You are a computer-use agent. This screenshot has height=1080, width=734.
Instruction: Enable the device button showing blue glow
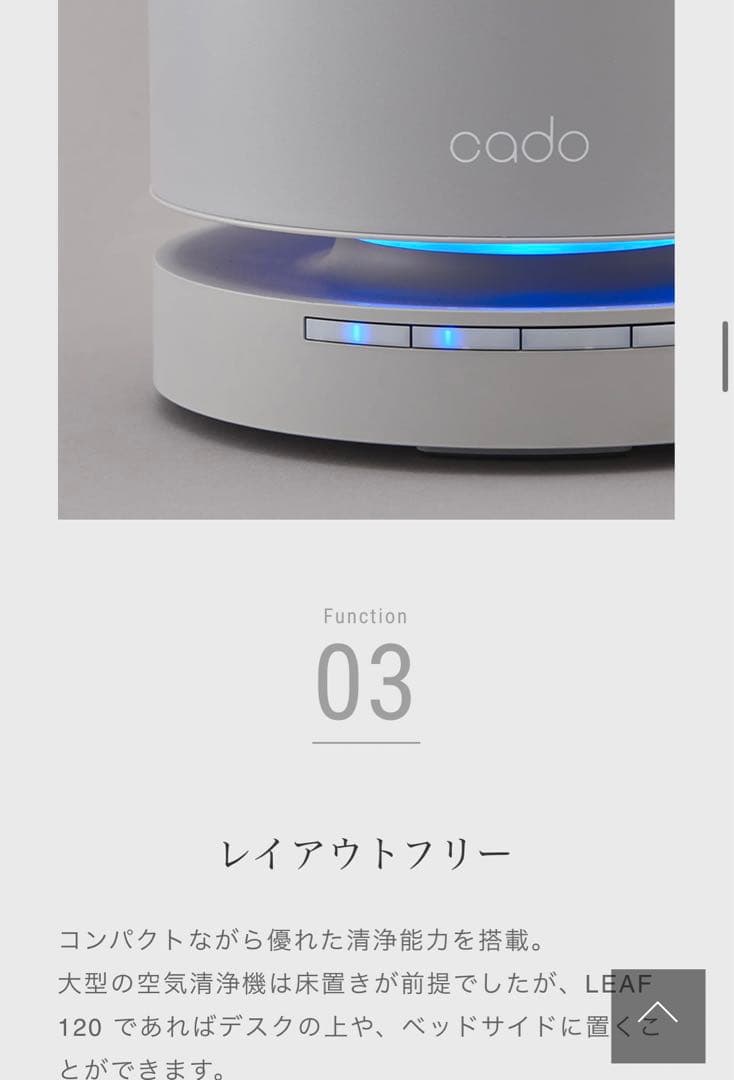[450, 335]
